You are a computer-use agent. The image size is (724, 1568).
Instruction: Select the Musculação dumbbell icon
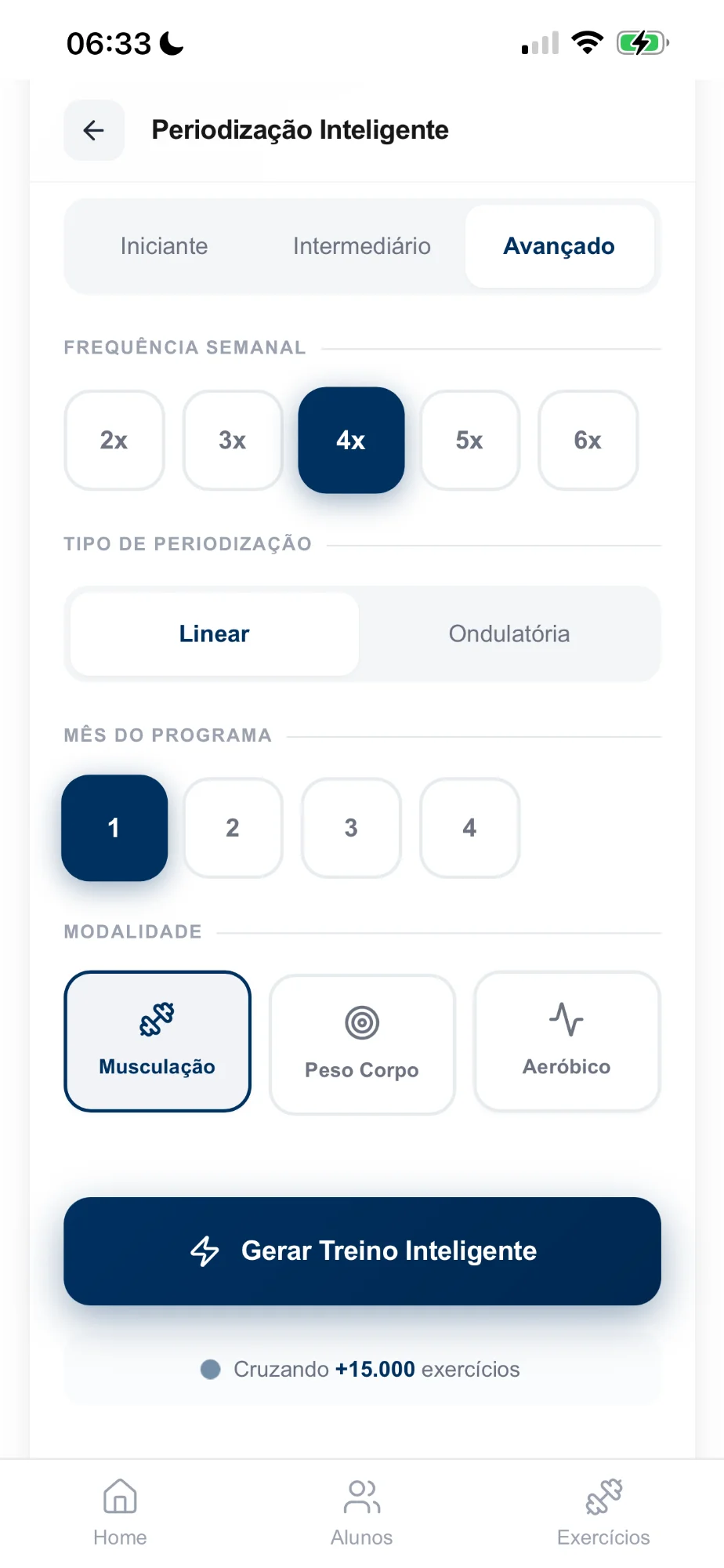157,1021
